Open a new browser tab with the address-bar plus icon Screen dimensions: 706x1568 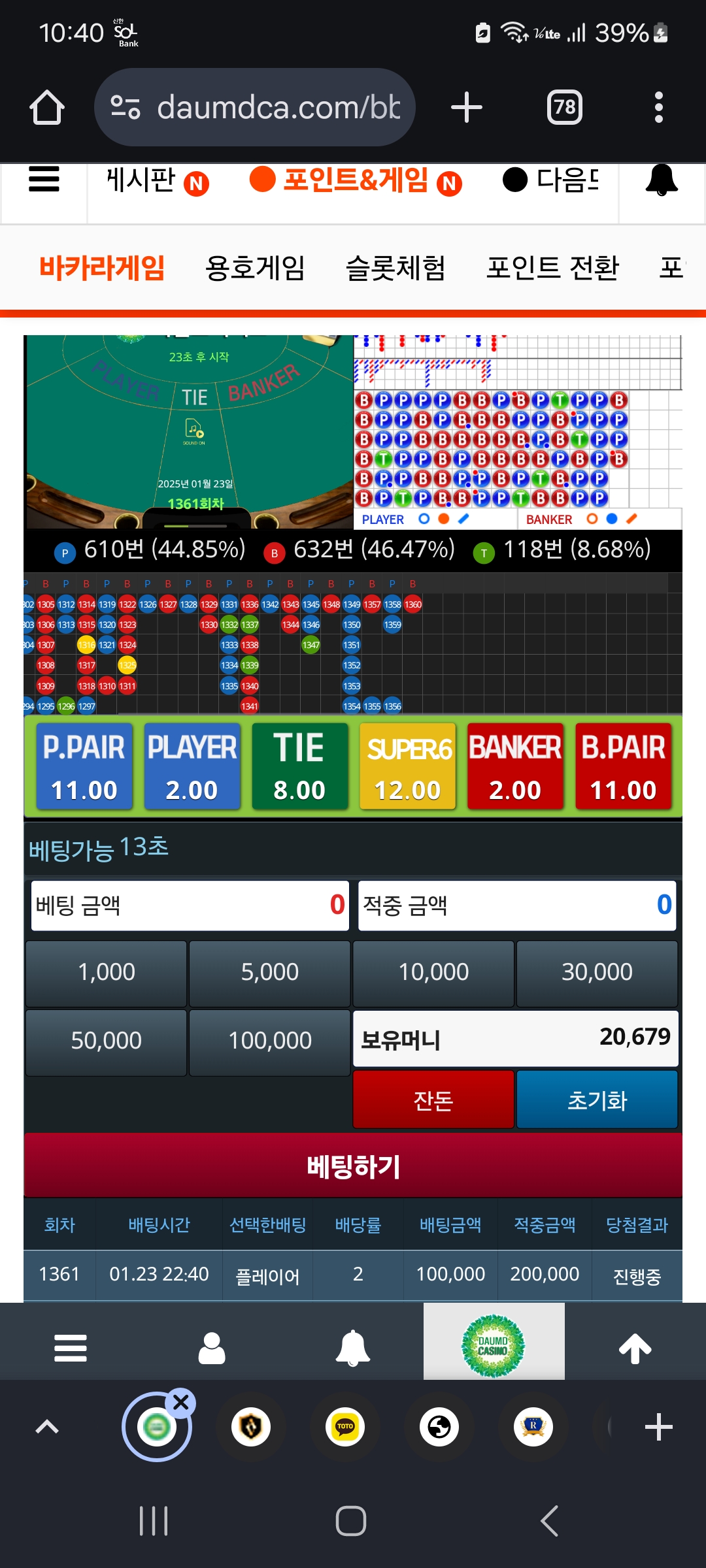[467, 107]
